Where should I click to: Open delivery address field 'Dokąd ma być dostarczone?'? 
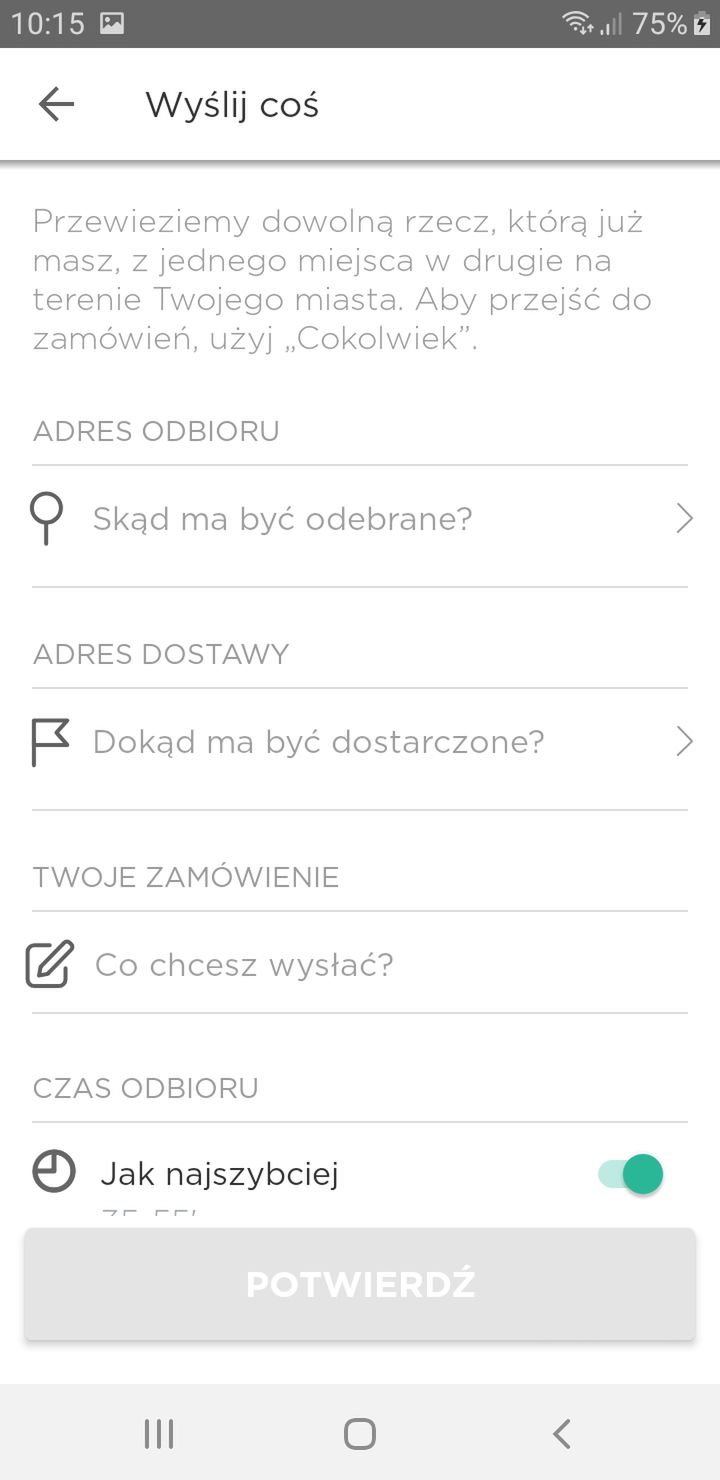[360, 742]
